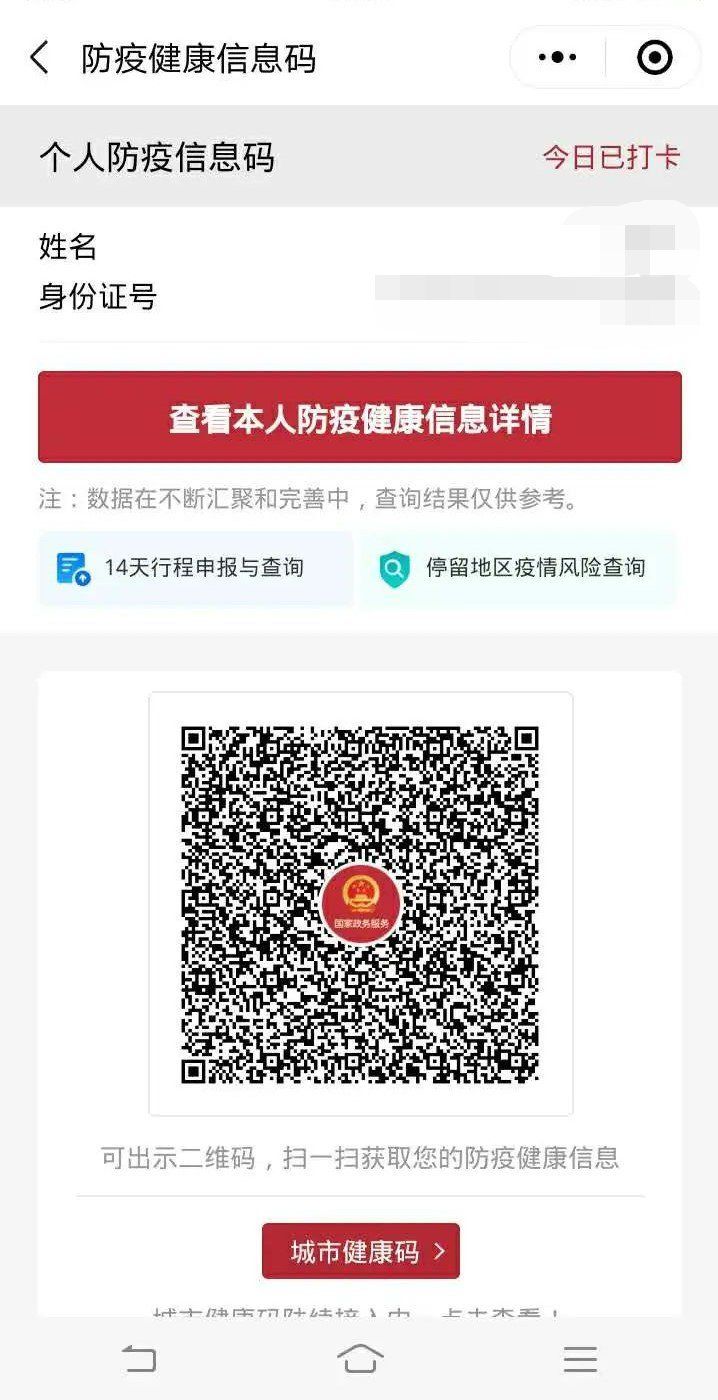Screen dimensions: 718x1400
Task: Go back from 防疫健康信息码 page
Action: click(x=40, y=58)
